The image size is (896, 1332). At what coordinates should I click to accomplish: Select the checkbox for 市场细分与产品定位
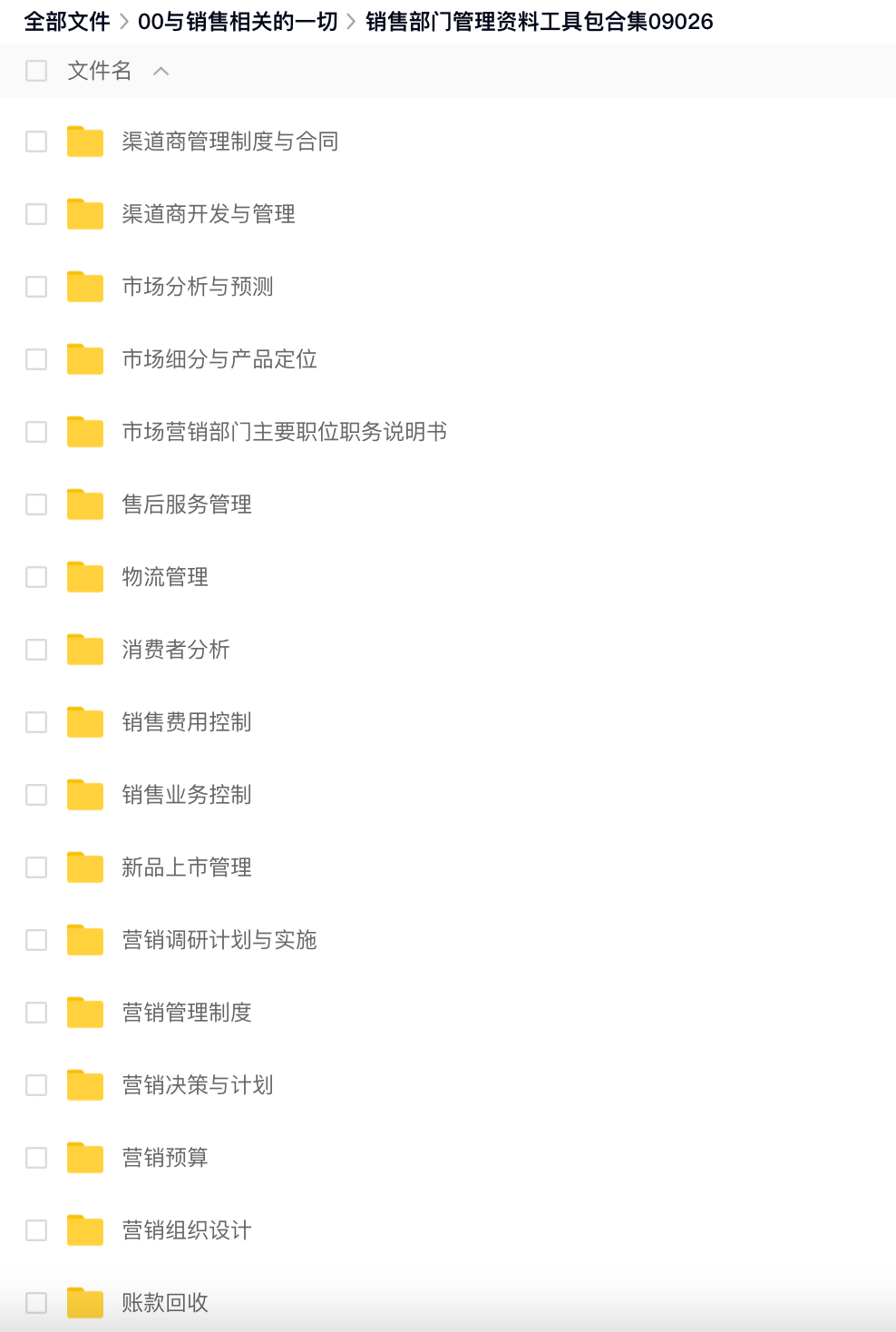(36, 359)
